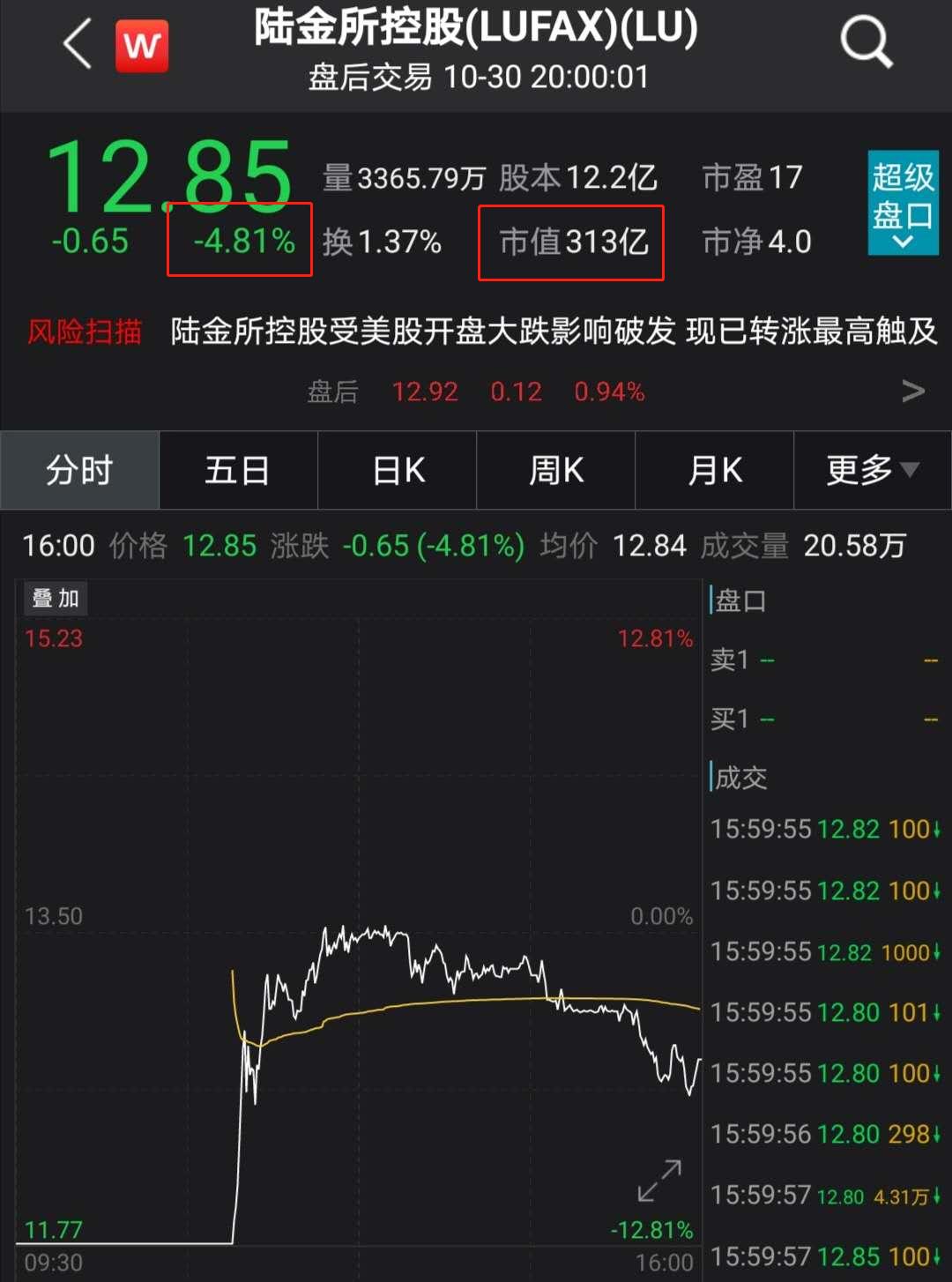Image resolution: width=952 pixels, height=1282 pixels.
Task: Tap the 叠加 overlay button
Action: (56, 599)
